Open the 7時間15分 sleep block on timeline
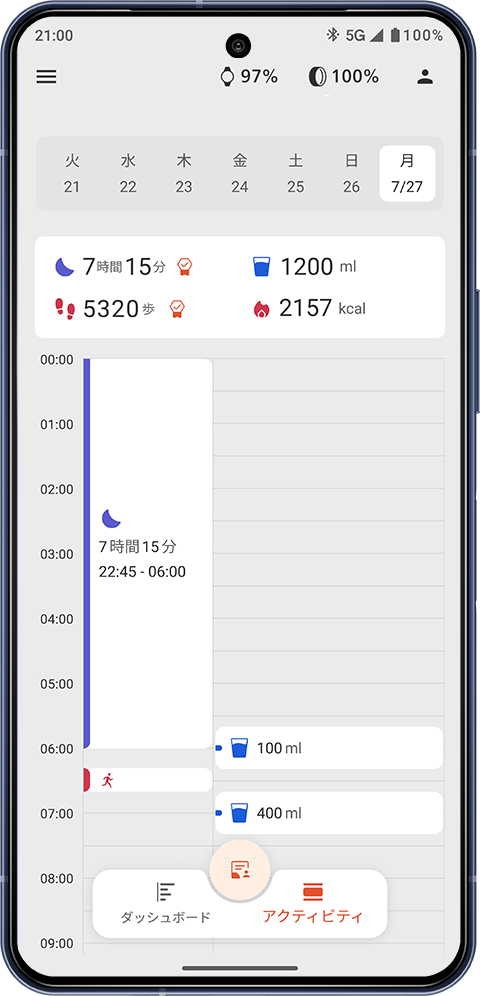This screenshot has width=480, height=996. [148, 553]
